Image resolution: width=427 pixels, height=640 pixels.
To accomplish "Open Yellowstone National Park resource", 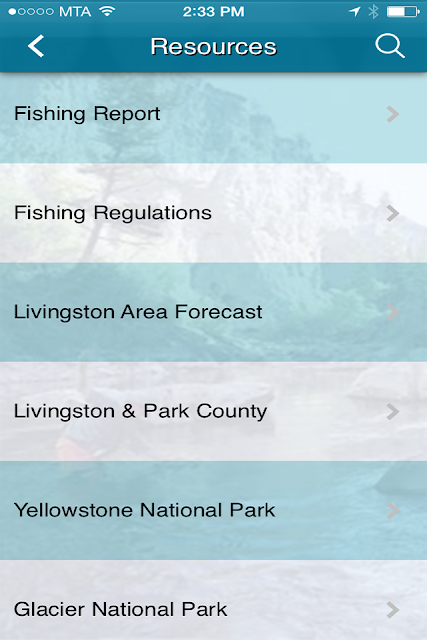I will coord(214,511).
